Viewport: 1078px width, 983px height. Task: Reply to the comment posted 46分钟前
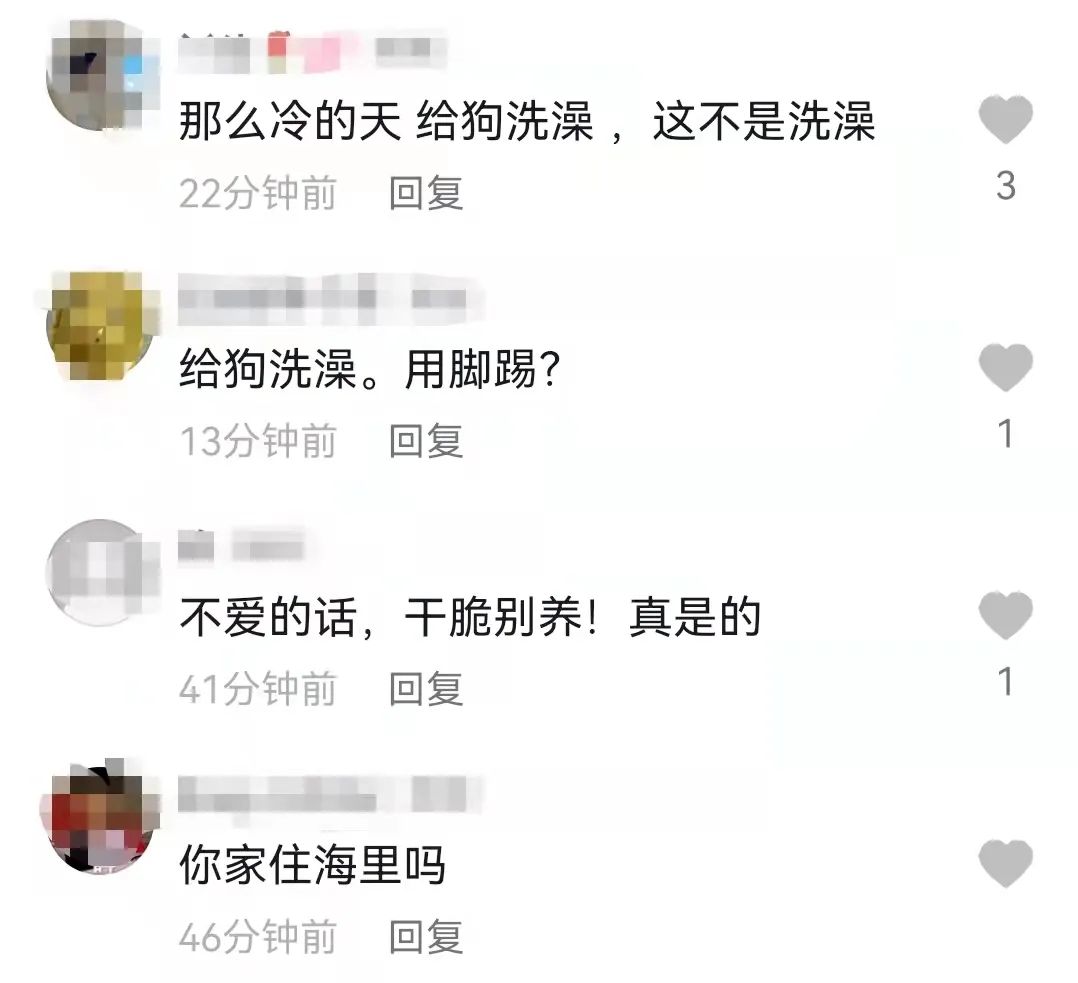(x=426, y=937)
